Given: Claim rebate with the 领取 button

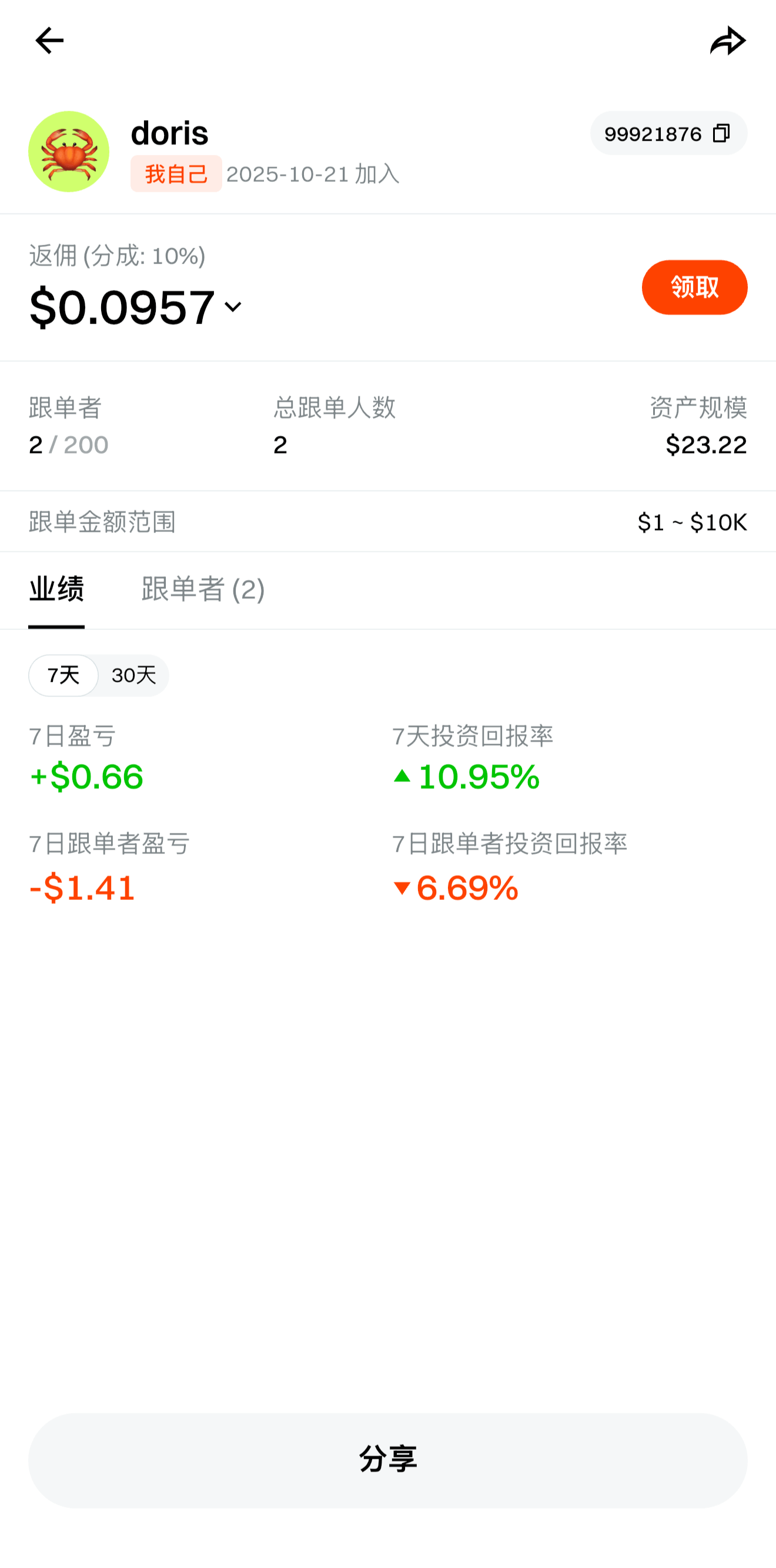Looking at the screenshot, I should click(693, 286).
